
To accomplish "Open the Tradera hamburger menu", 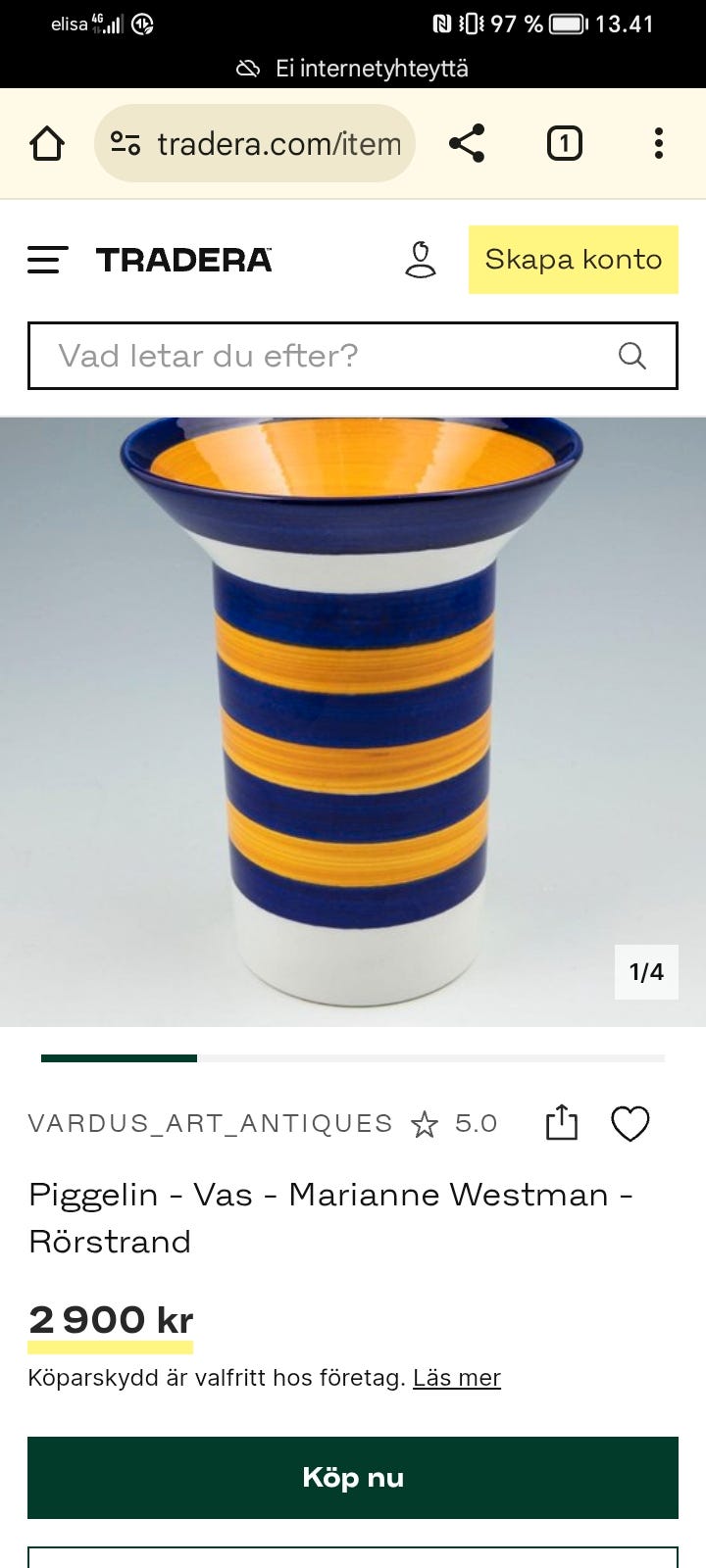I will coord(48,260).
